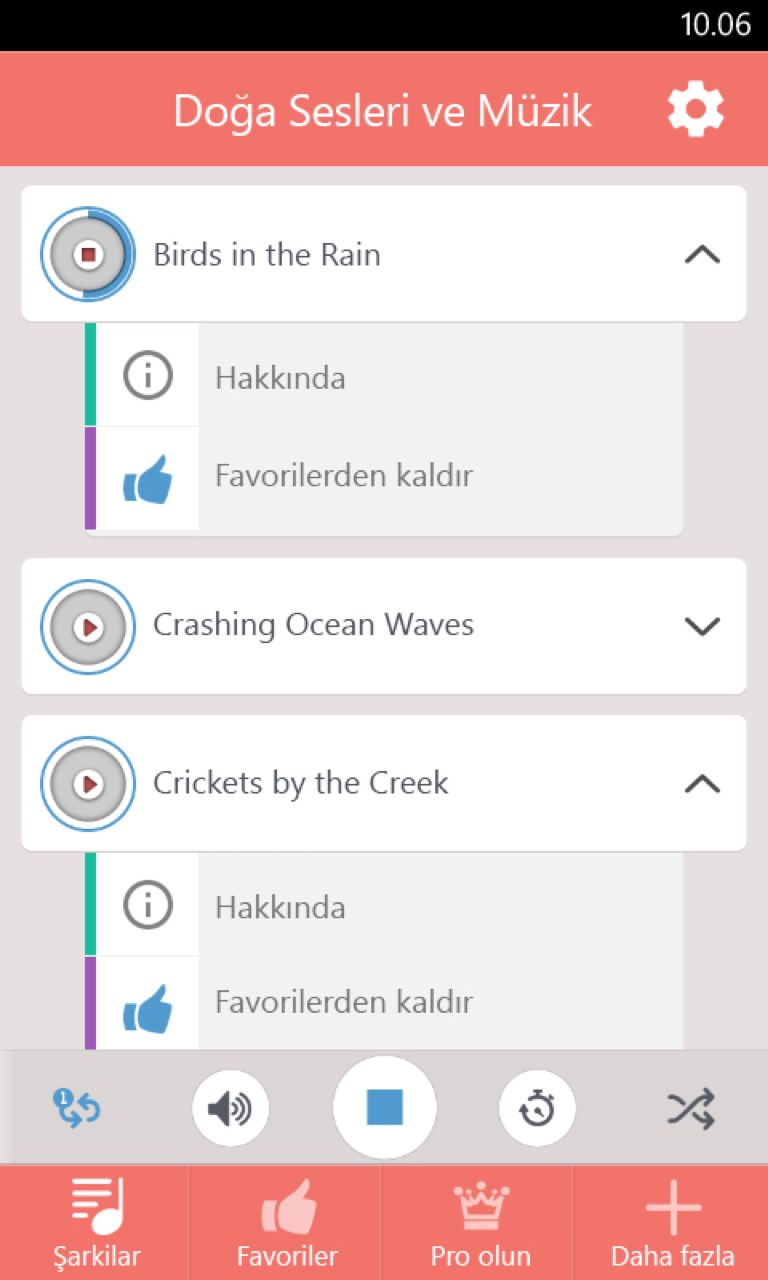Screen dimensions: 768x1280
Task: Collapse the Birds in the Rain options
Action: [702, 255]
